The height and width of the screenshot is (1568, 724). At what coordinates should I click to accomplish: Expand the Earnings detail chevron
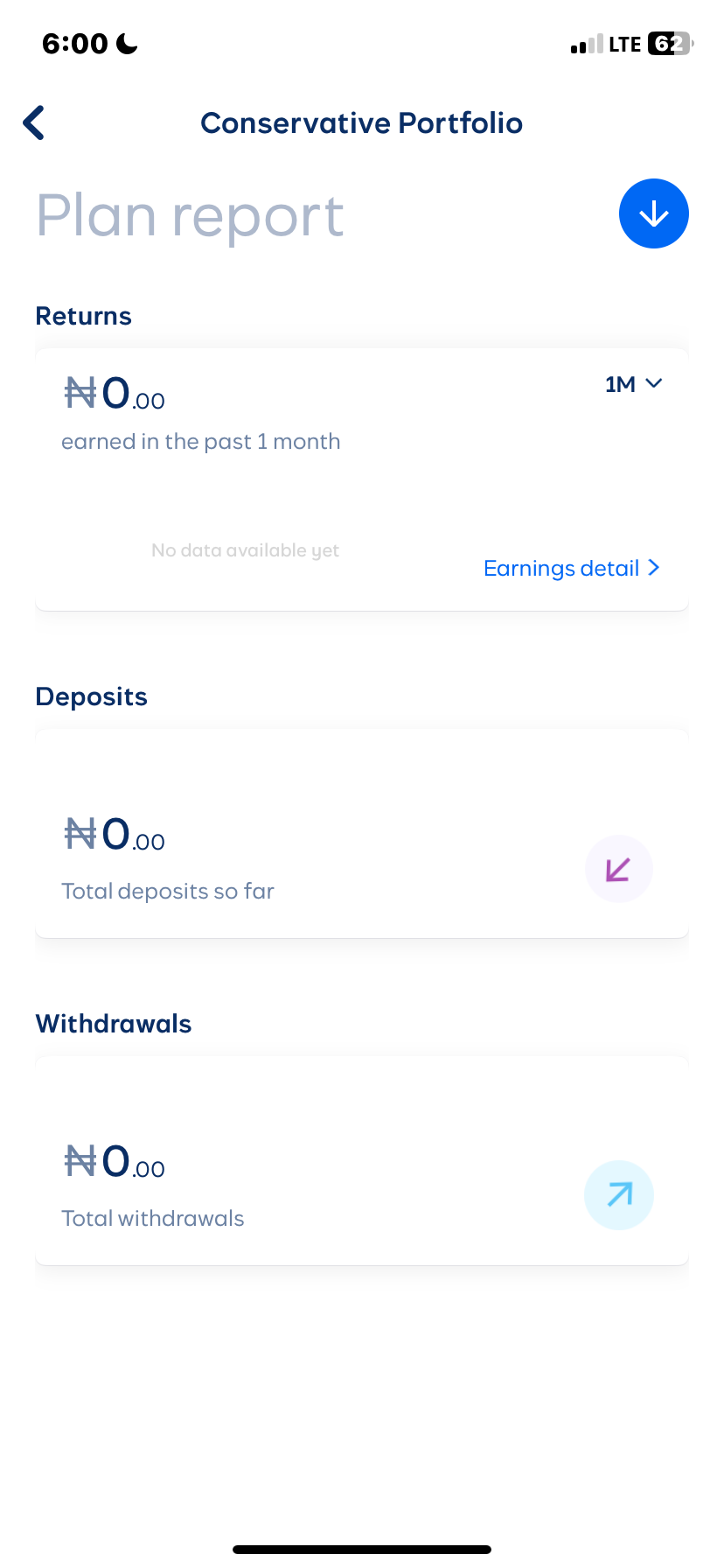(x=653, y=567)
